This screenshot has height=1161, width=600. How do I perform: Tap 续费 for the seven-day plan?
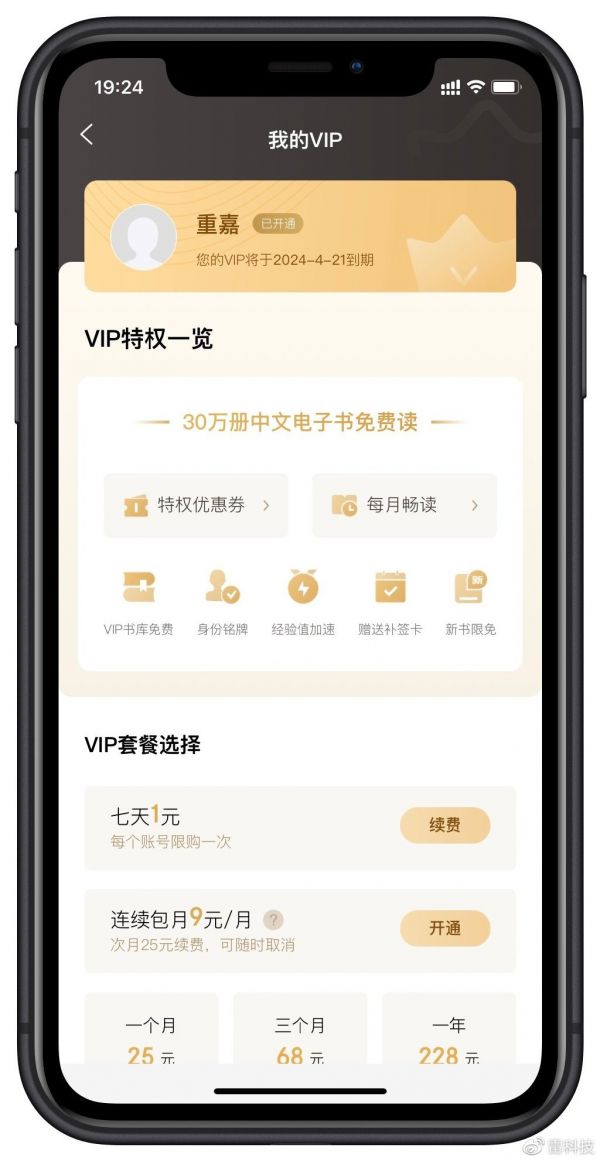point(445,826)
